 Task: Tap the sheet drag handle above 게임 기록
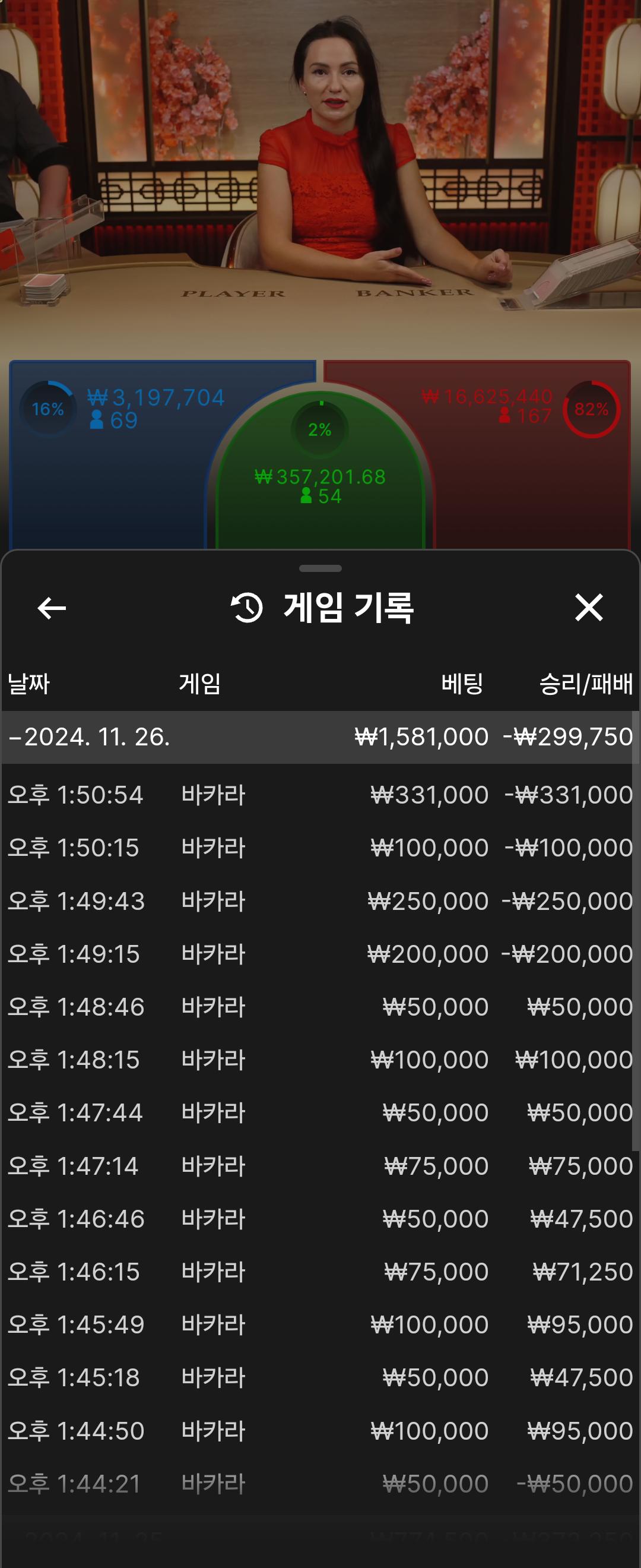click(x=320, y=568)
